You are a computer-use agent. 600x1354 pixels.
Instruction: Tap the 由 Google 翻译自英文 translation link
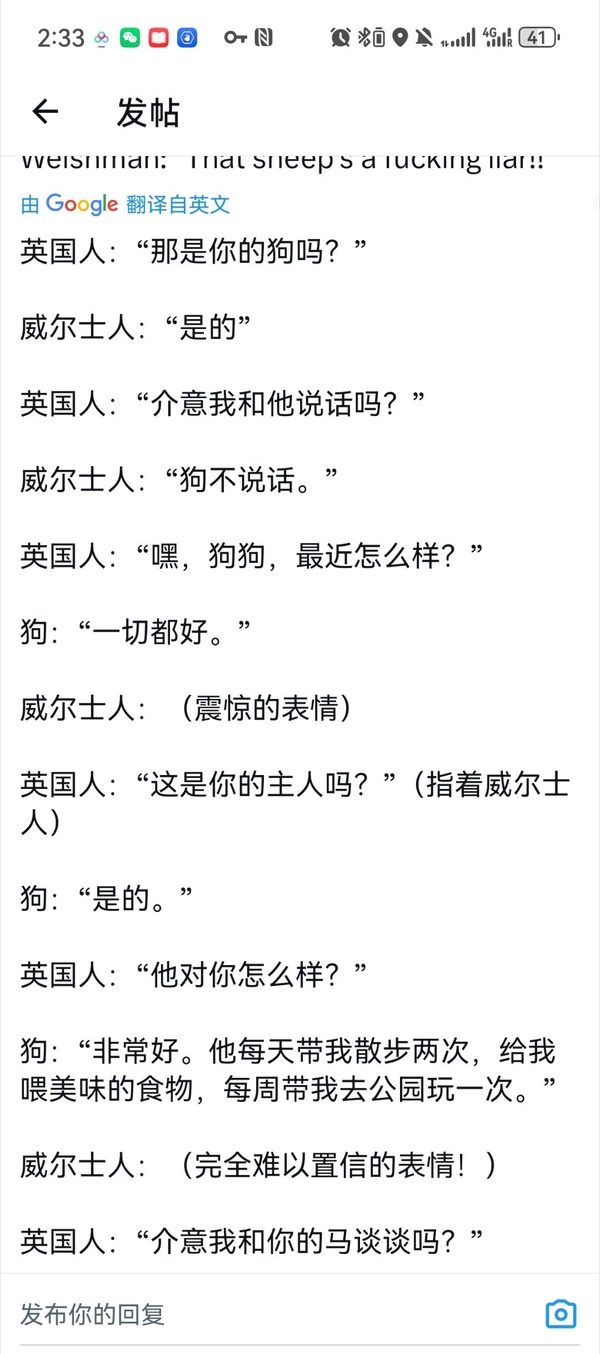(x=126, y=204)
